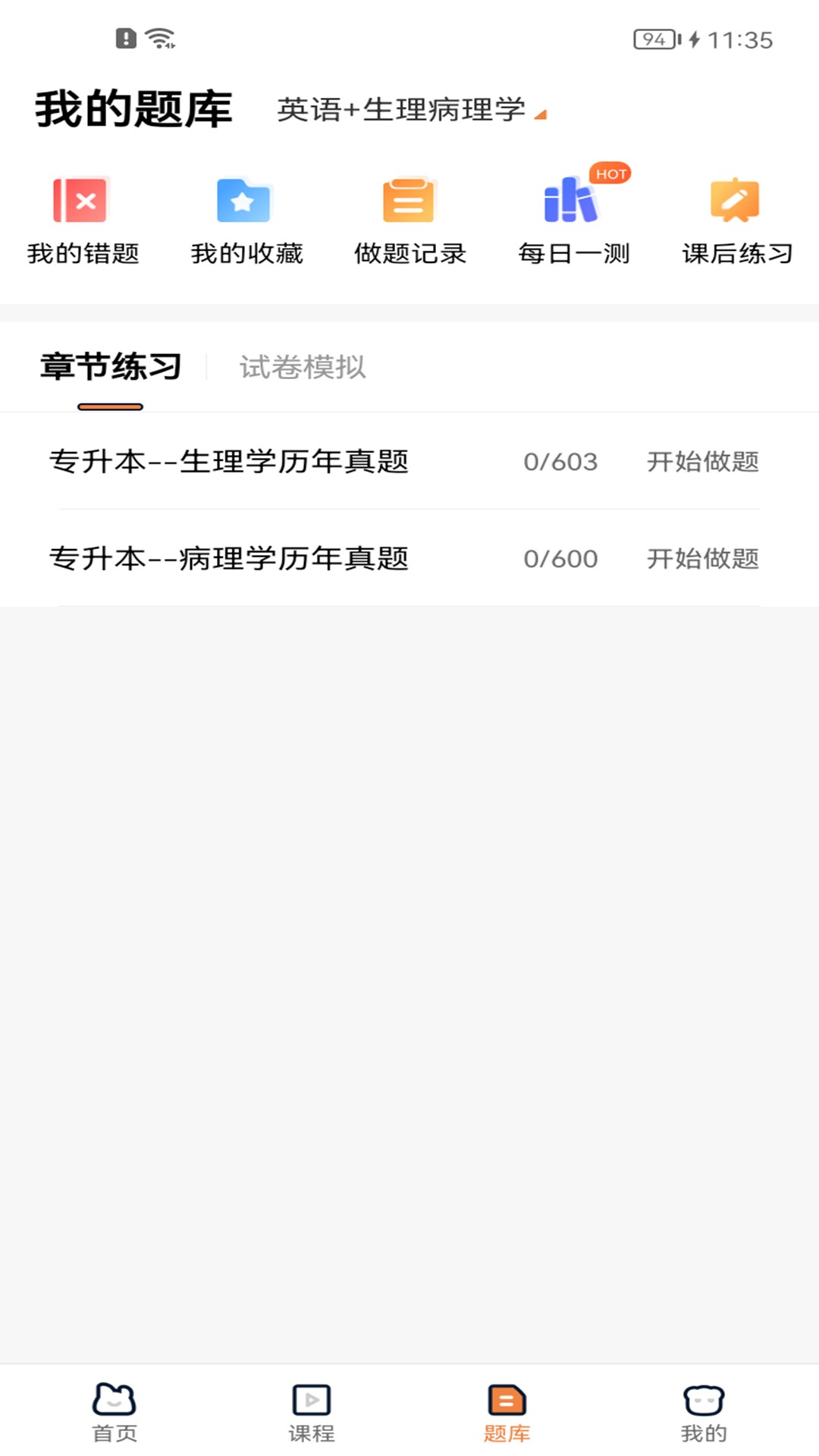
Task: Expand the subject dropdown triangle arrow
Action: pyautogui.click(x=540, y=114)
